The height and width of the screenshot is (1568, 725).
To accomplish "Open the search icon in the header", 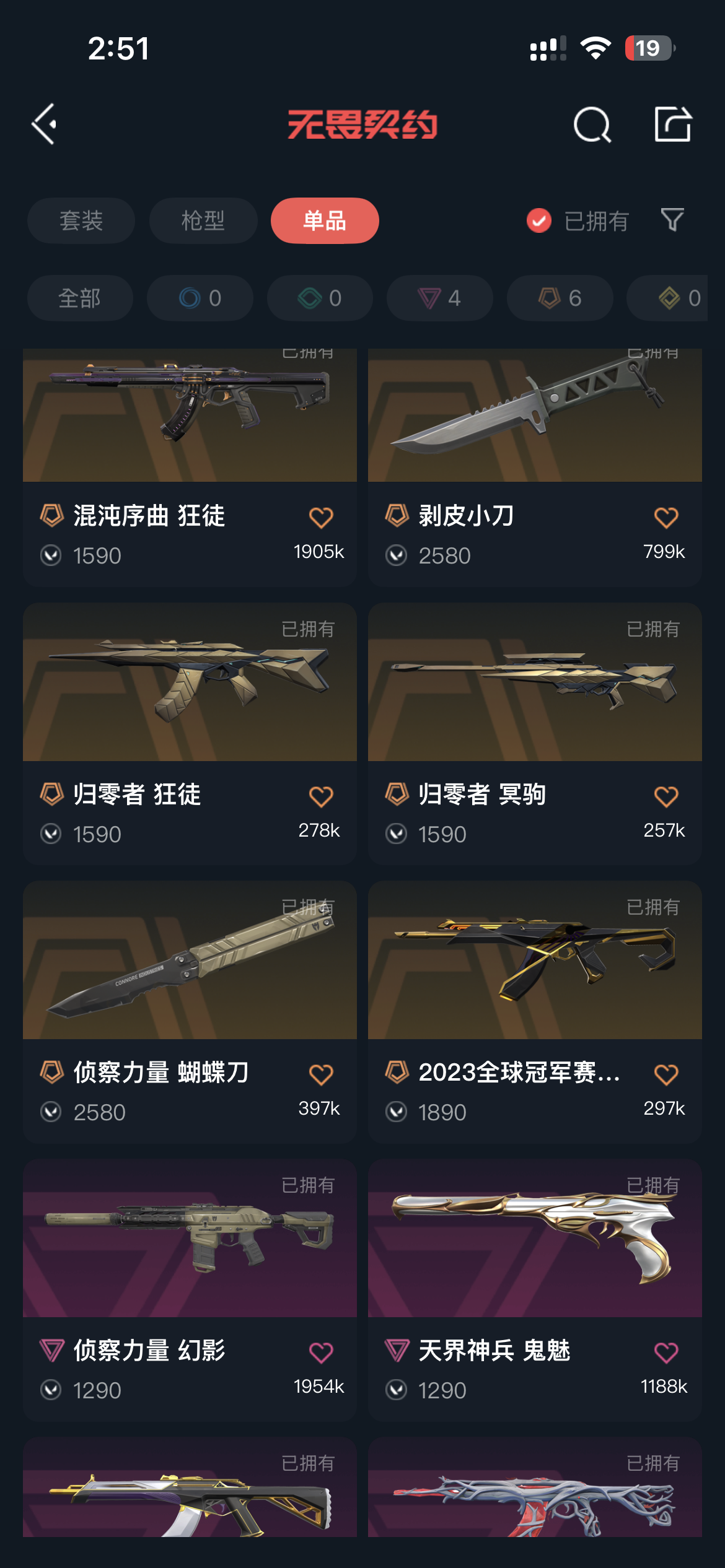I will pos(592,124).
